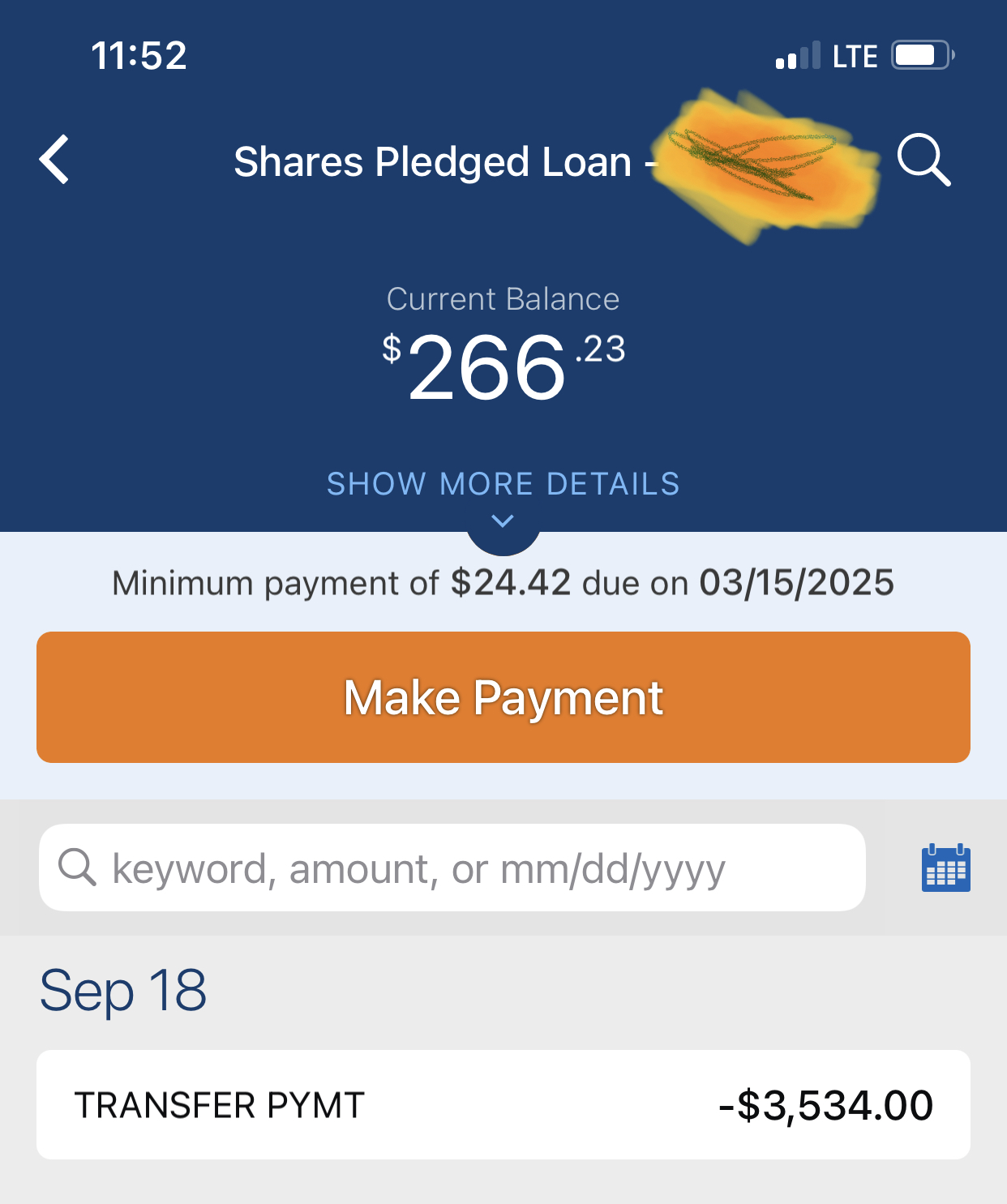1007x1204 pixels.
Task: Tap the clock showing 11:52
Action: click(138, 55)
